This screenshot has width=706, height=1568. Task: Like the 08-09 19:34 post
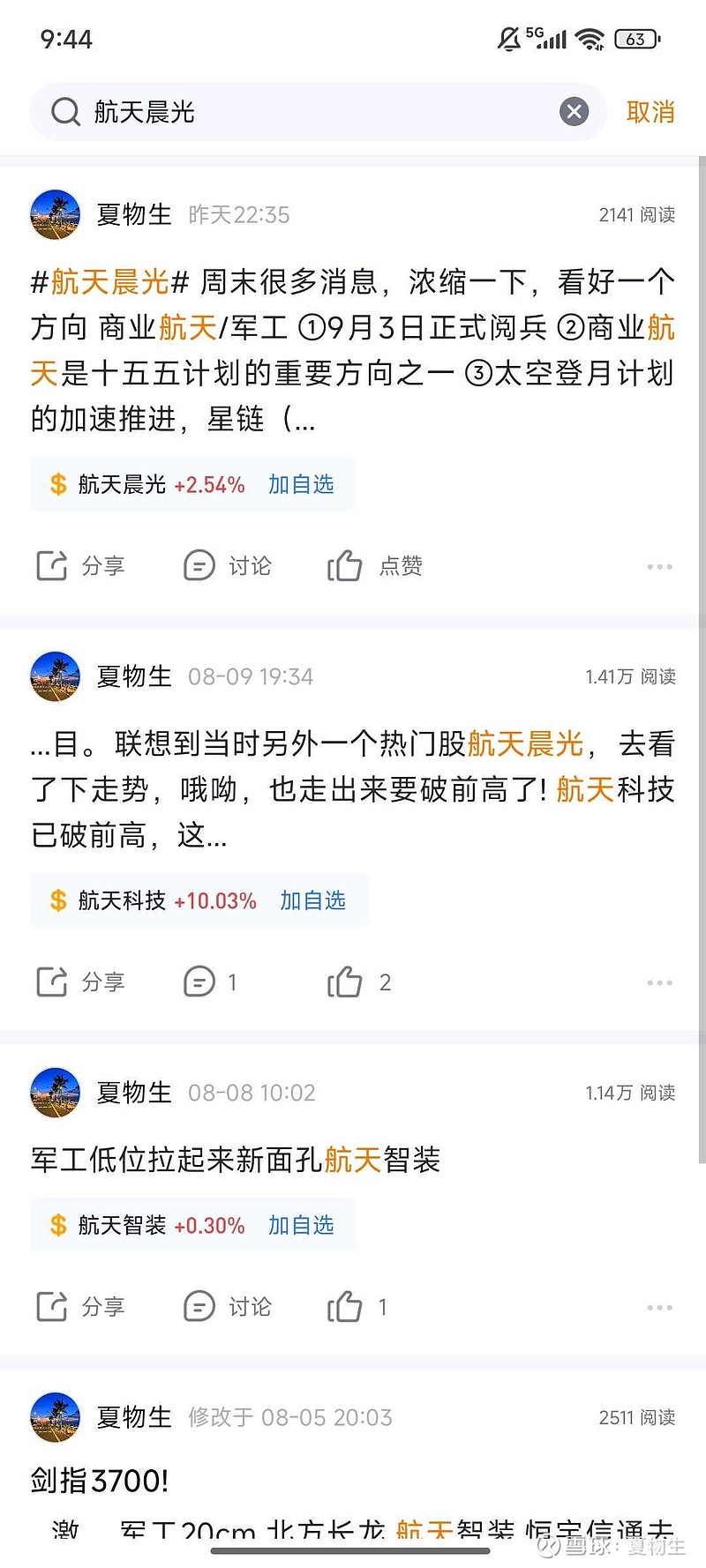pos(358,982)
